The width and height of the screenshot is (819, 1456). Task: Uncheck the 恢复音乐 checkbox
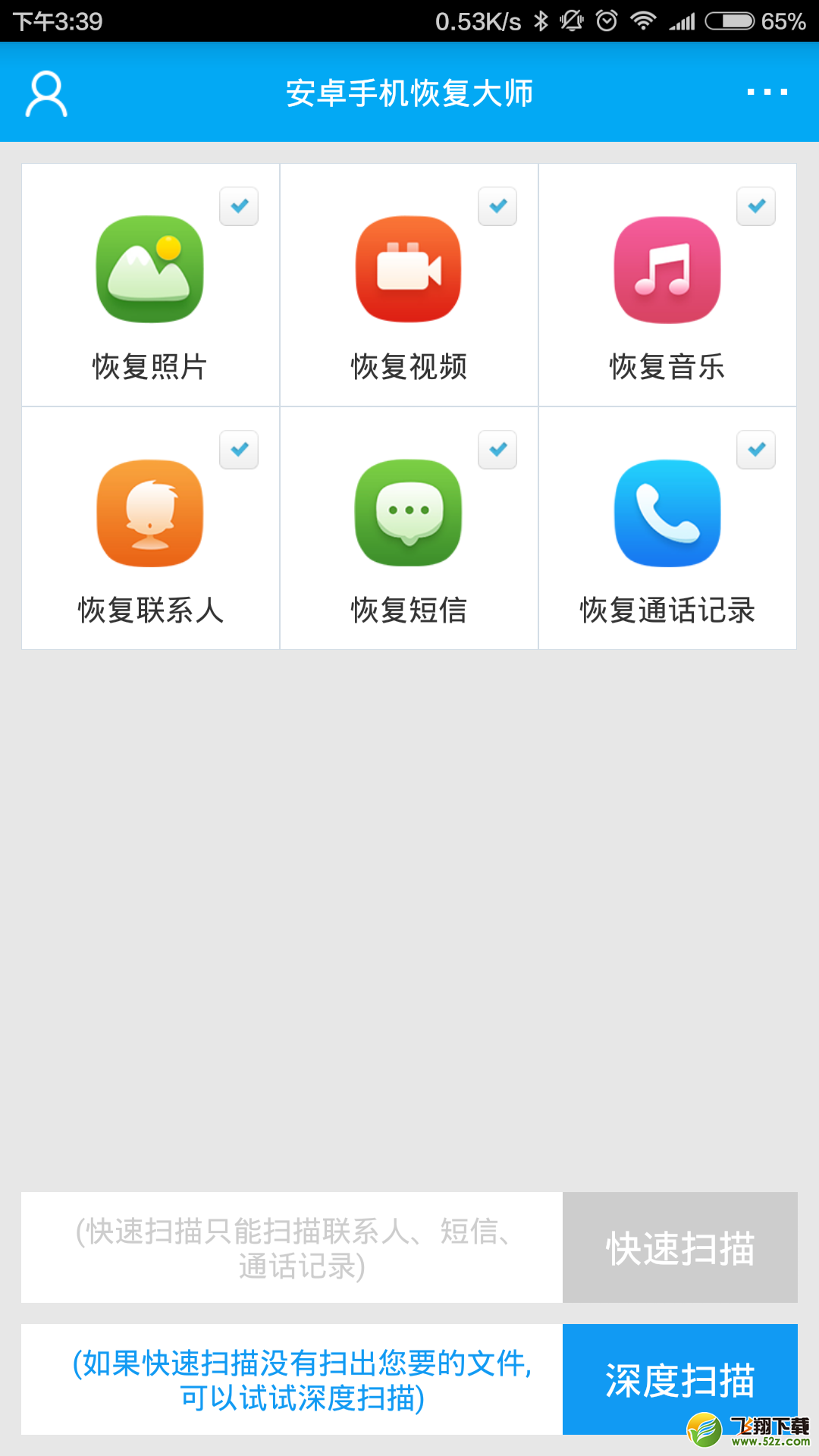point(756,206)
